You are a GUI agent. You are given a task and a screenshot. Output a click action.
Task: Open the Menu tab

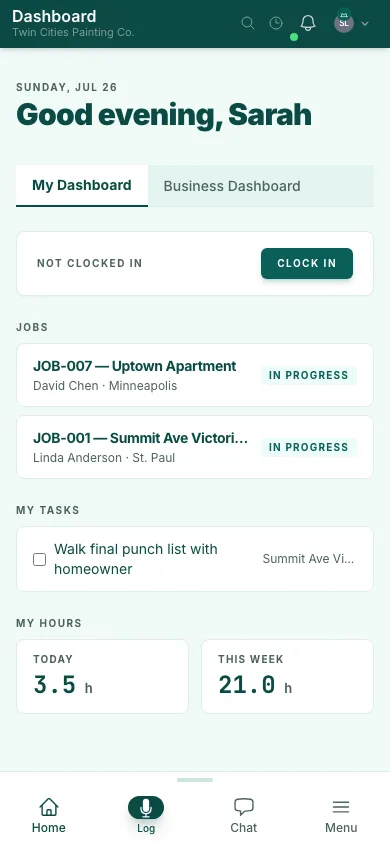pyautogui.click(x=341, y=815)
